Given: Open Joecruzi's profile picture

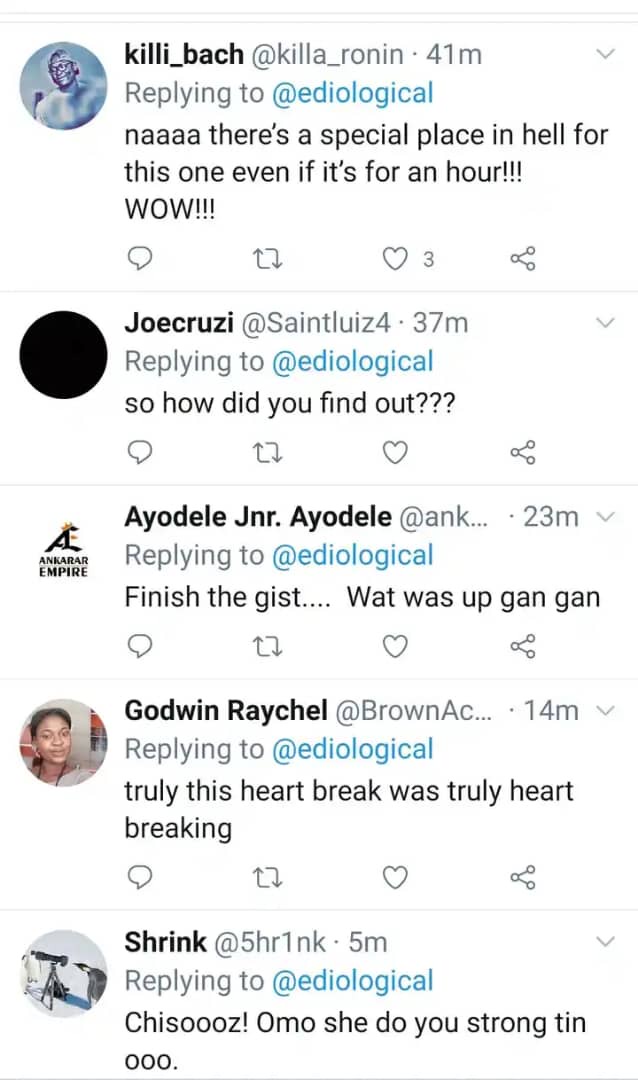Looking at the screenshot, I should pyautogui.click(x=63, y=355).
